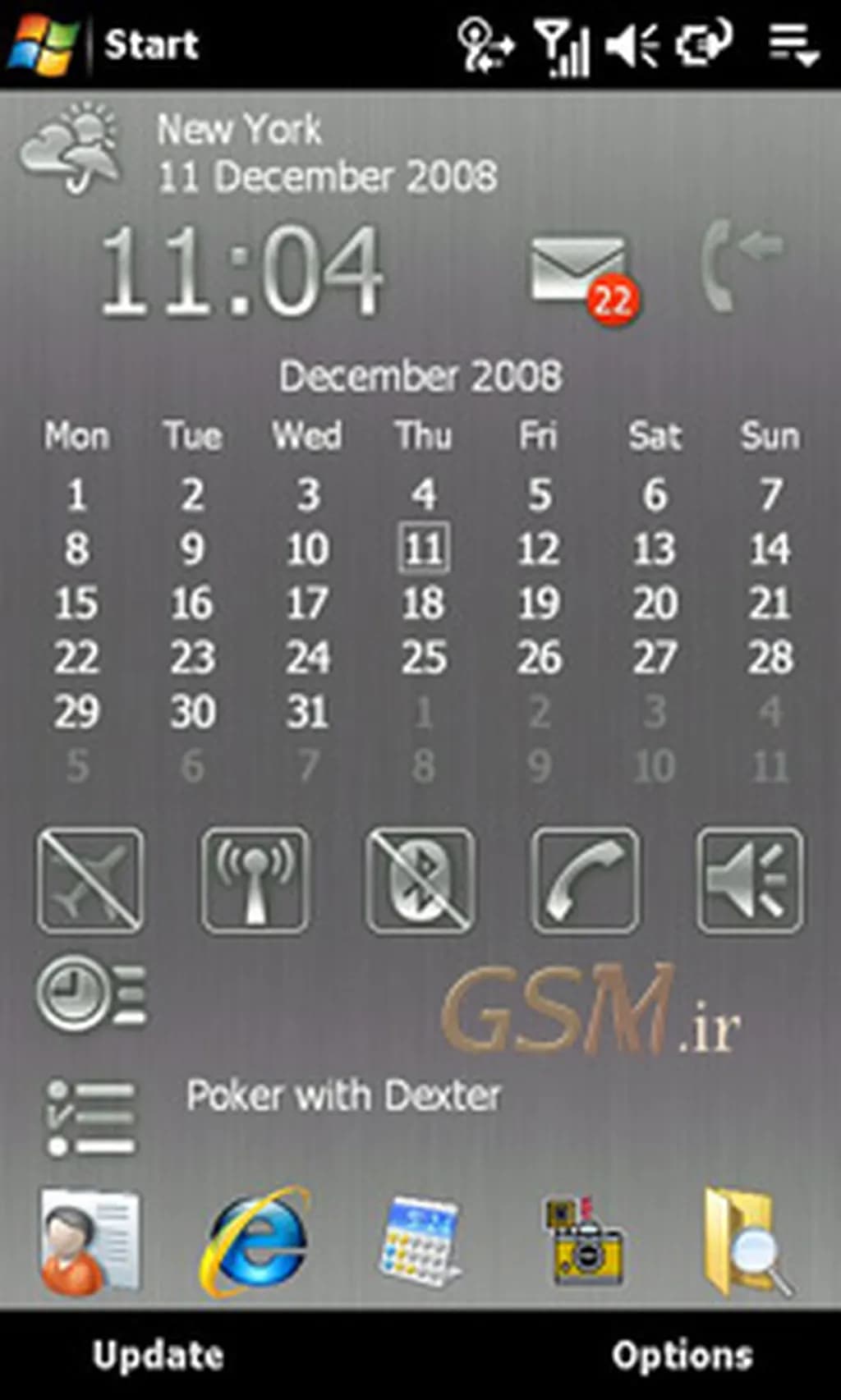841x1400 pixels.
Task: Toggle the wireless antenna setting
Action: (x=255, y=881)
